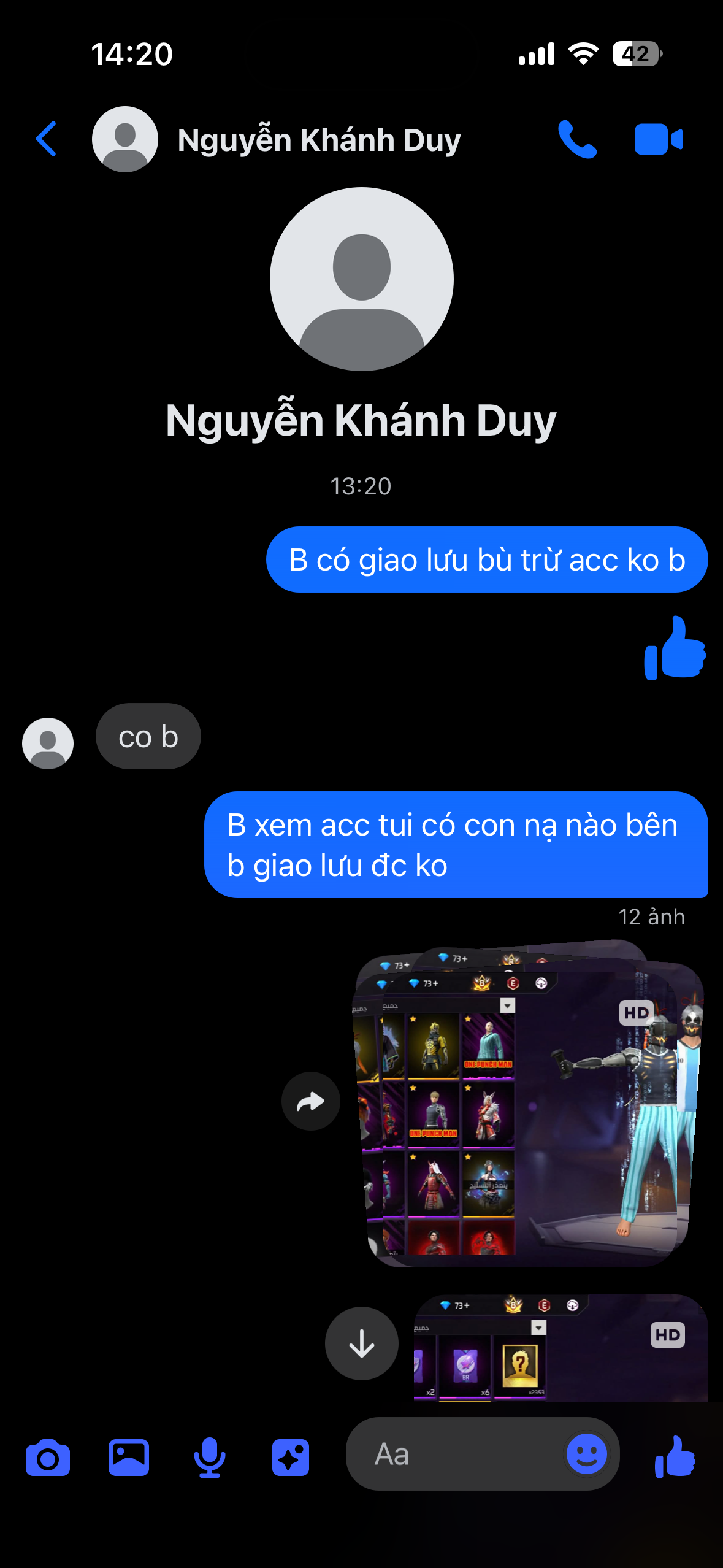
Task: Go back to the chat list
Action: point(47,139)
